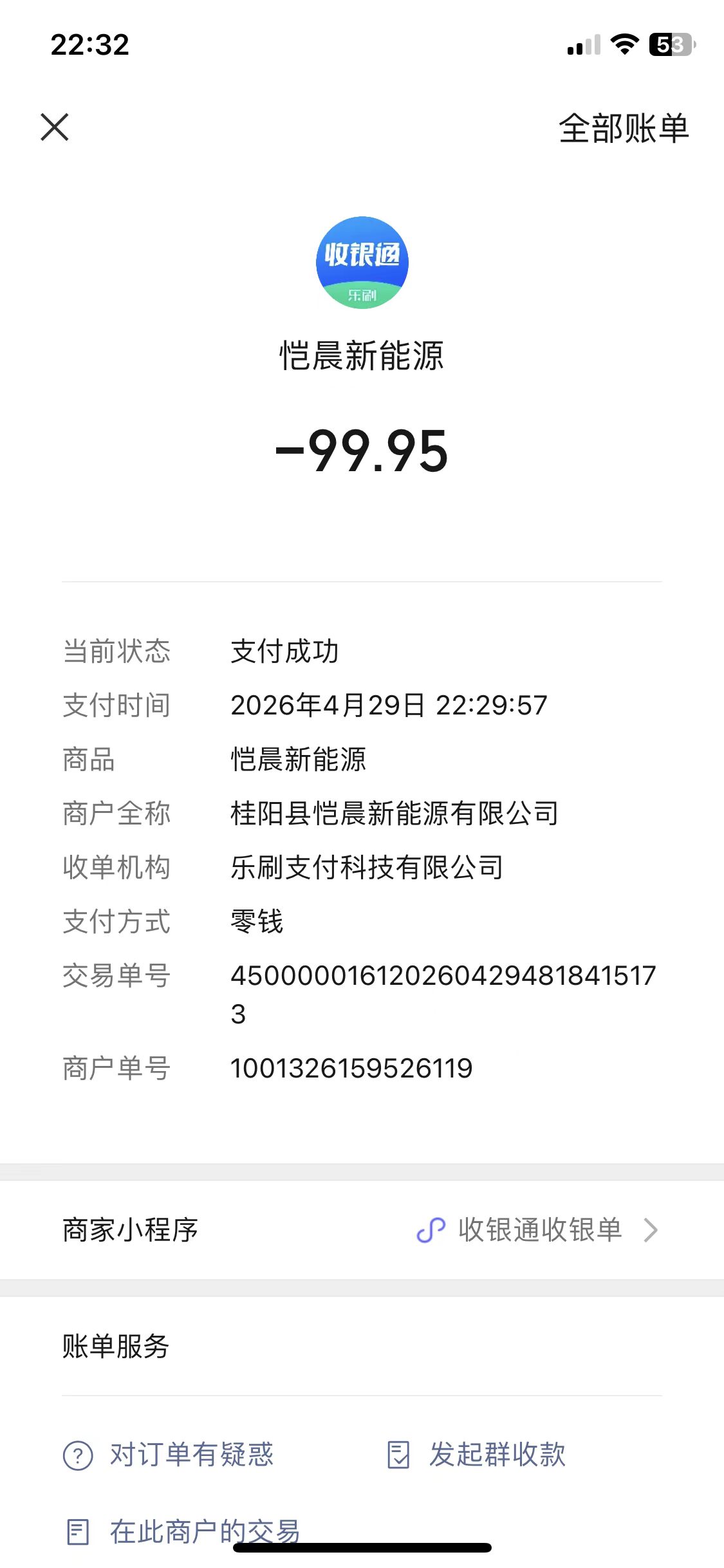
Task: Open the 收银通收银单 merchant mini program
Action: click(539, 1230)
